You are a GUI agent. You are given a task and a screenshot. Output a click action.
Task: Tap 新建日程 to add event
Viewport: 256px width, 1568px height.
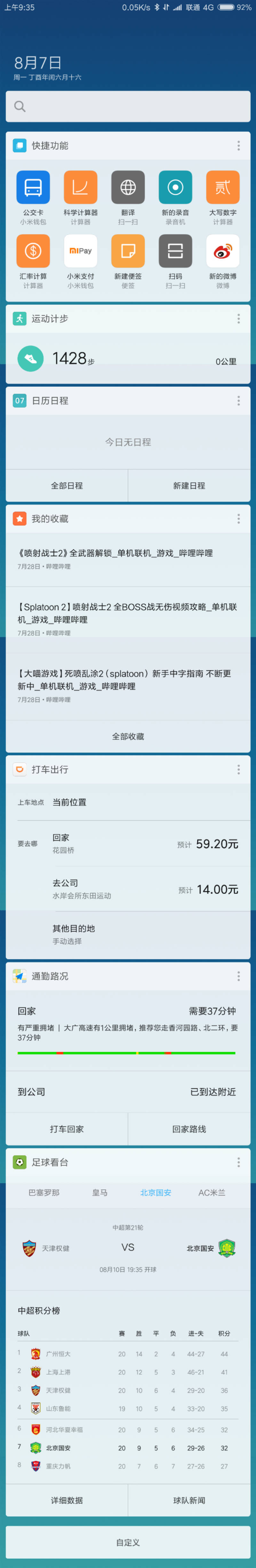pos(189,486)
